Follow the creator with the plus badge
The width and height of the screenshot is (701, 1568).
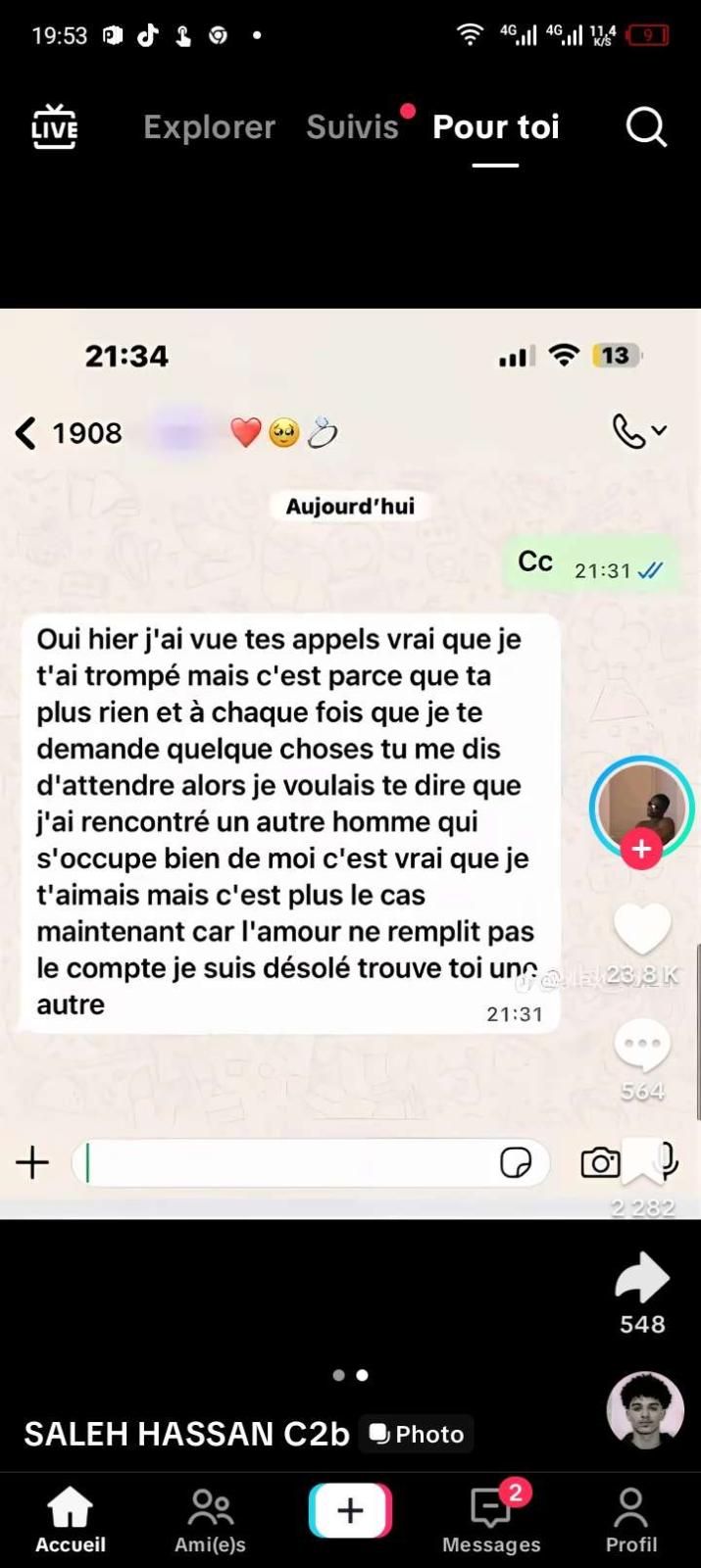[641, 849]
